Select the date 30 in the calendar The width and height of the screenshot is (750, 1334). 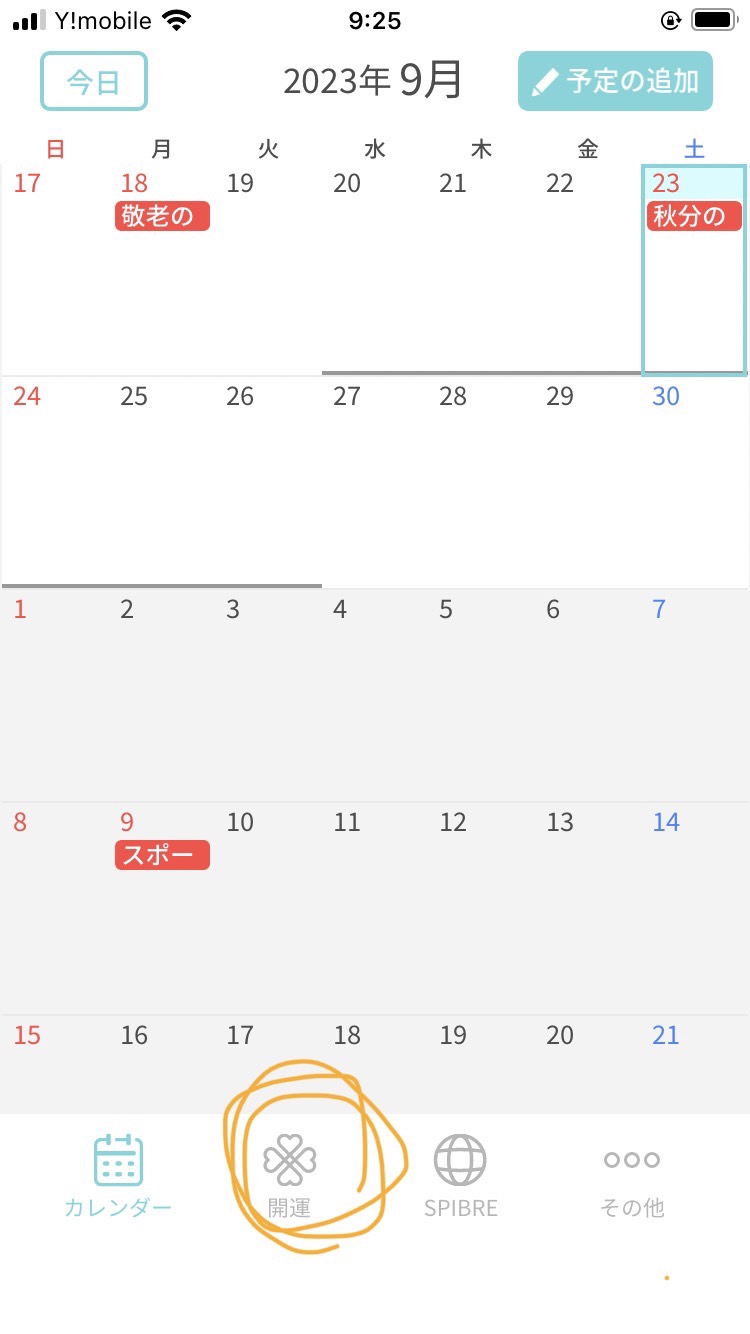coord(695,482)
